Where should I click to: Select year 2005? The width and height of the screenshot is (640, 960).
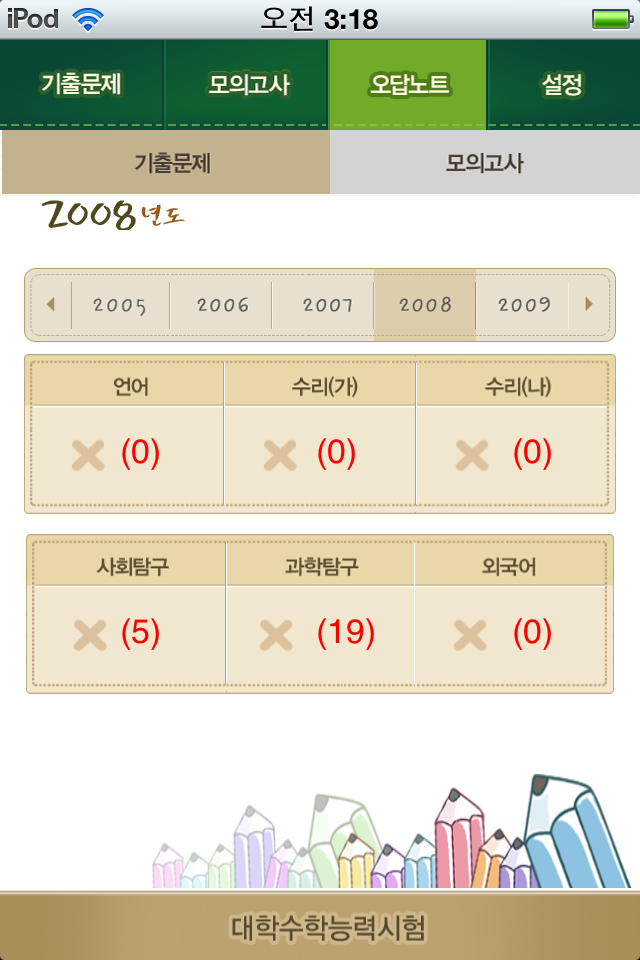120,305
